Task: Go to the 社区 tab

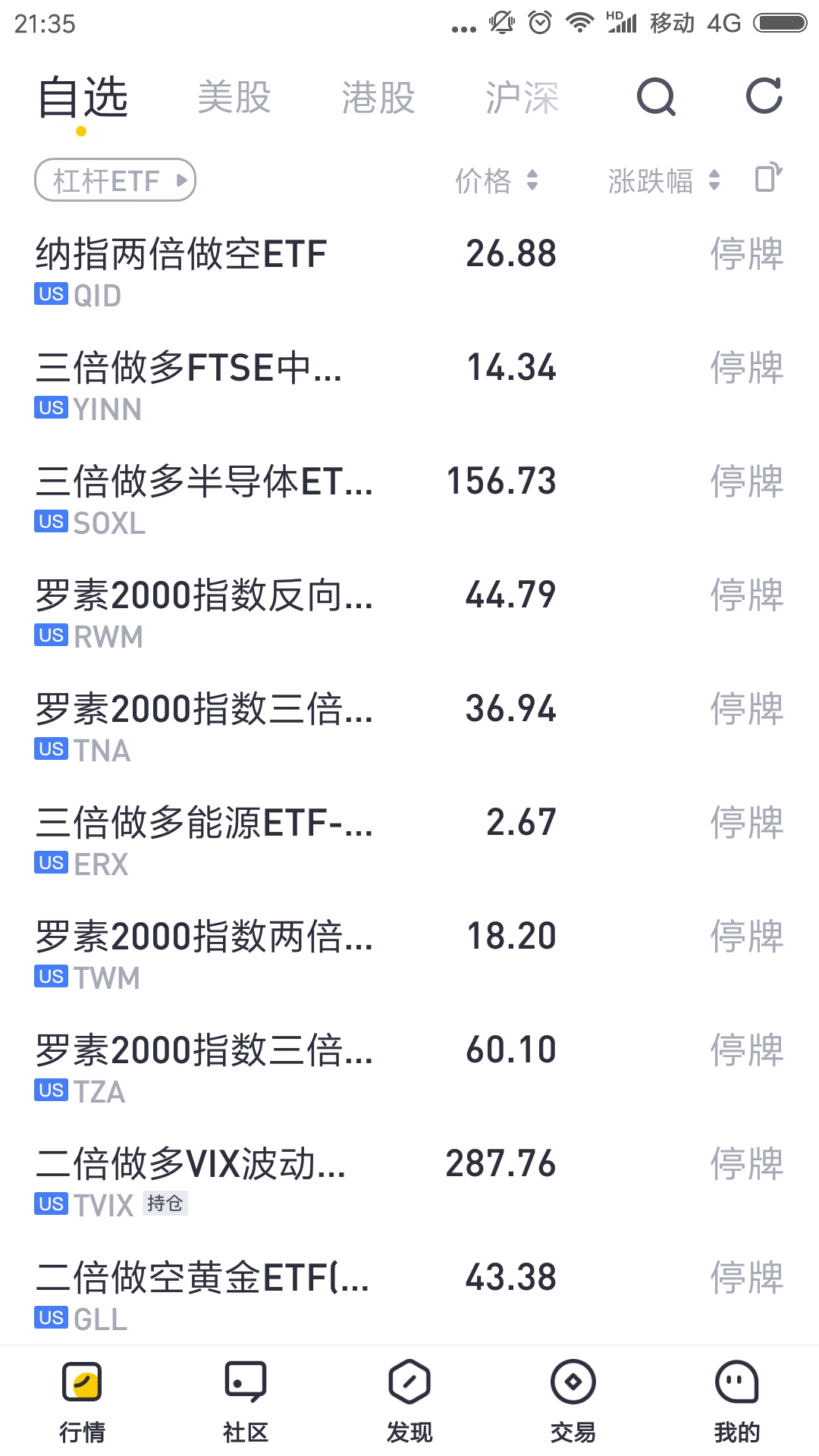Action: click(x=246, y=1401)
